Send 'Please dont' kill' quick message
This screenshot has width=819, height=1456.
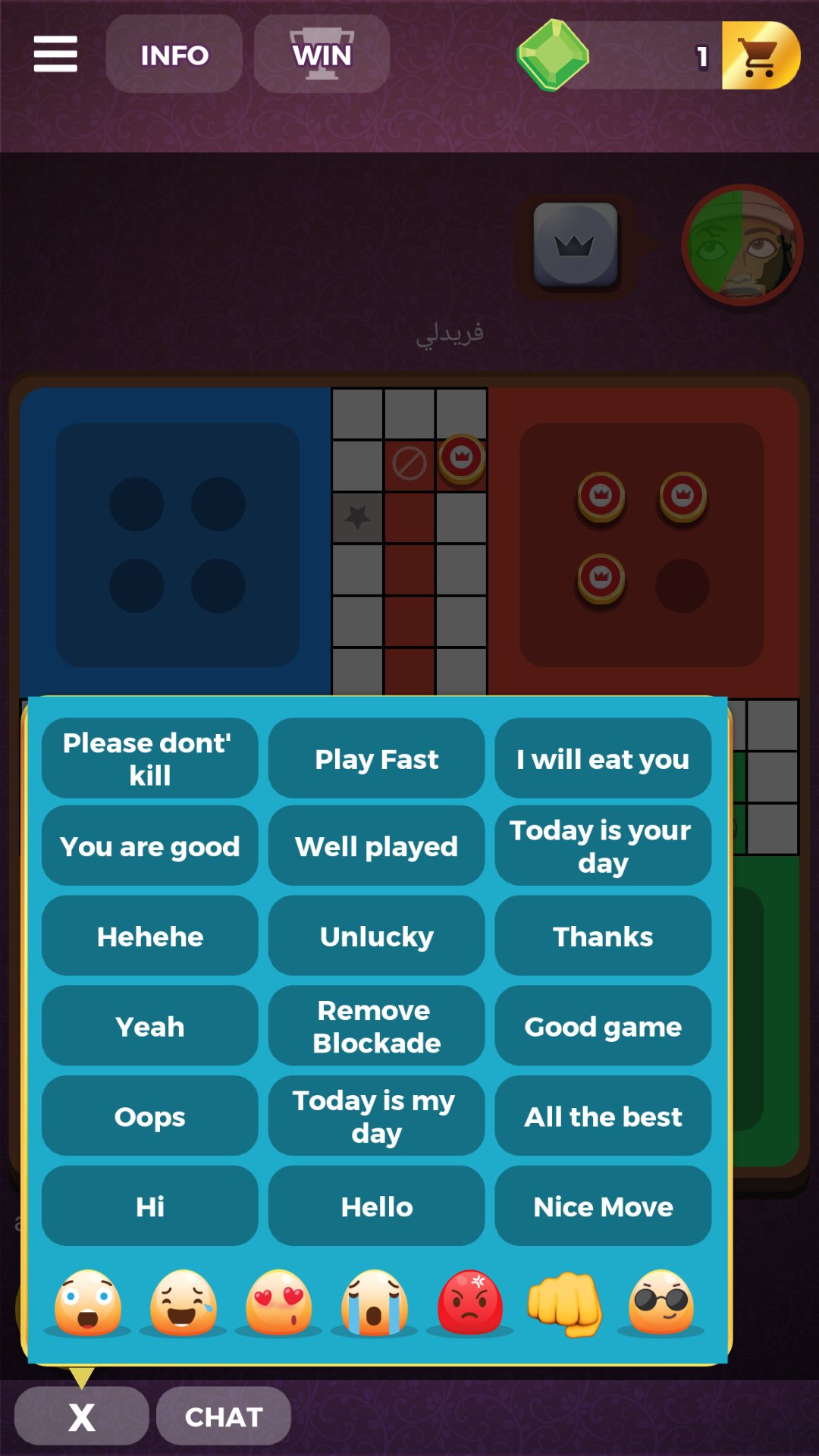pos(149,758)
